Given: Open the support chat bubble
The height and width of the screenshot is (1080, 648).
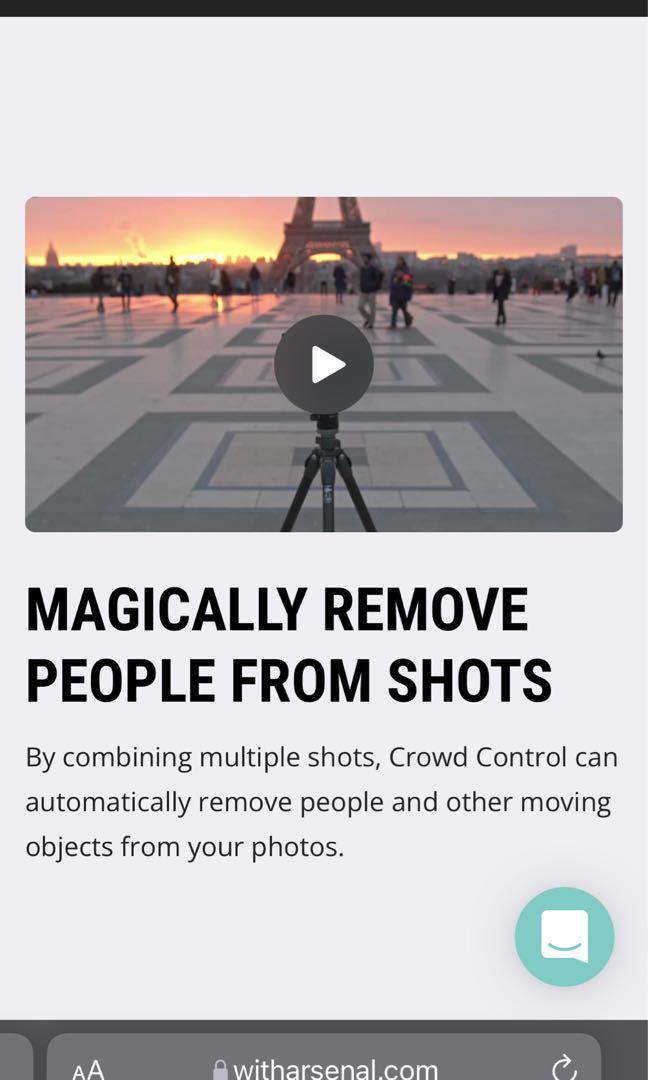Looking at the screenshot, I should (564, 937).
